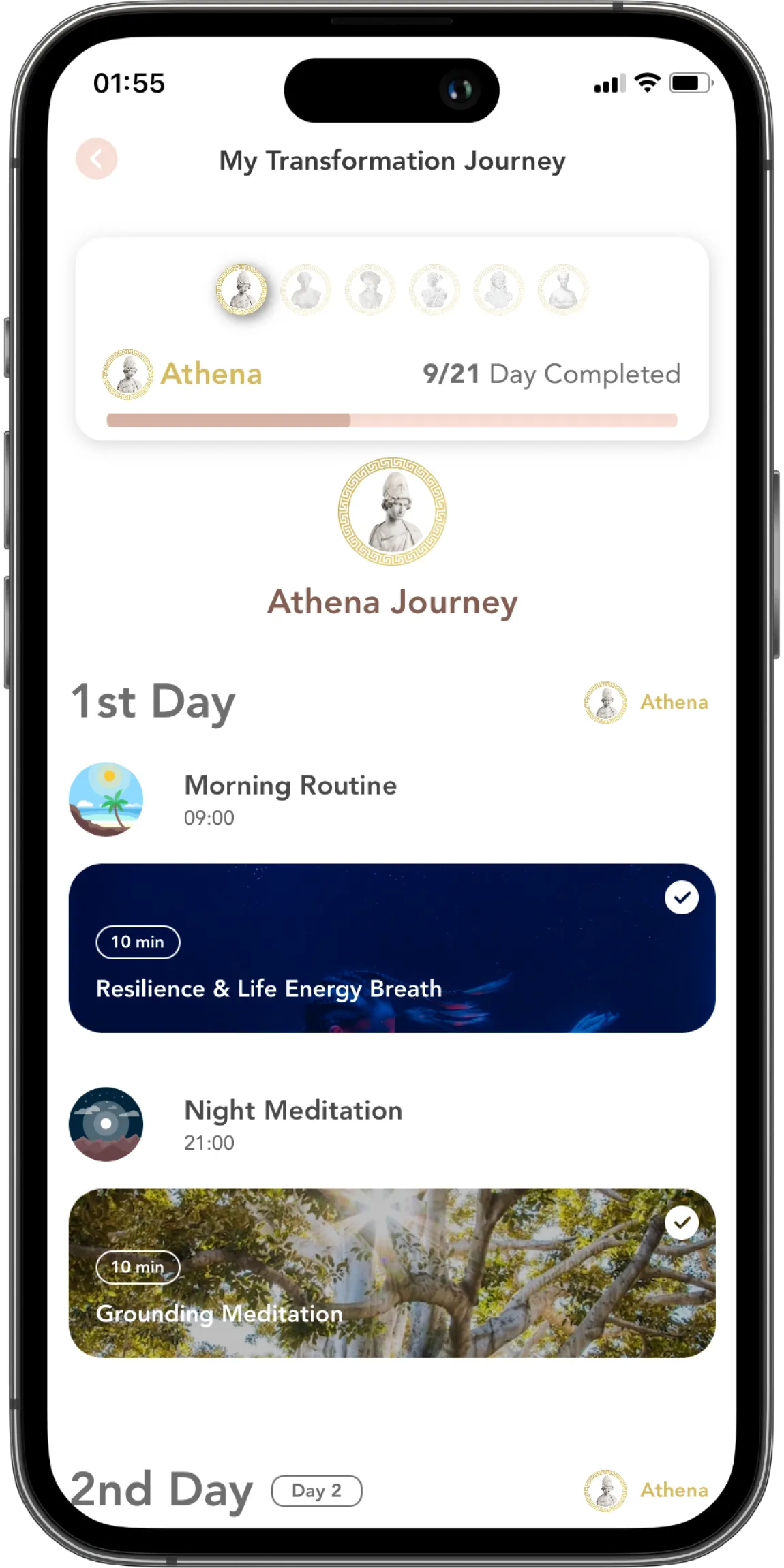Screen dimensions: 784x1568
Task: Select the highlighted Athena bust in the selector
Action: 241,290
